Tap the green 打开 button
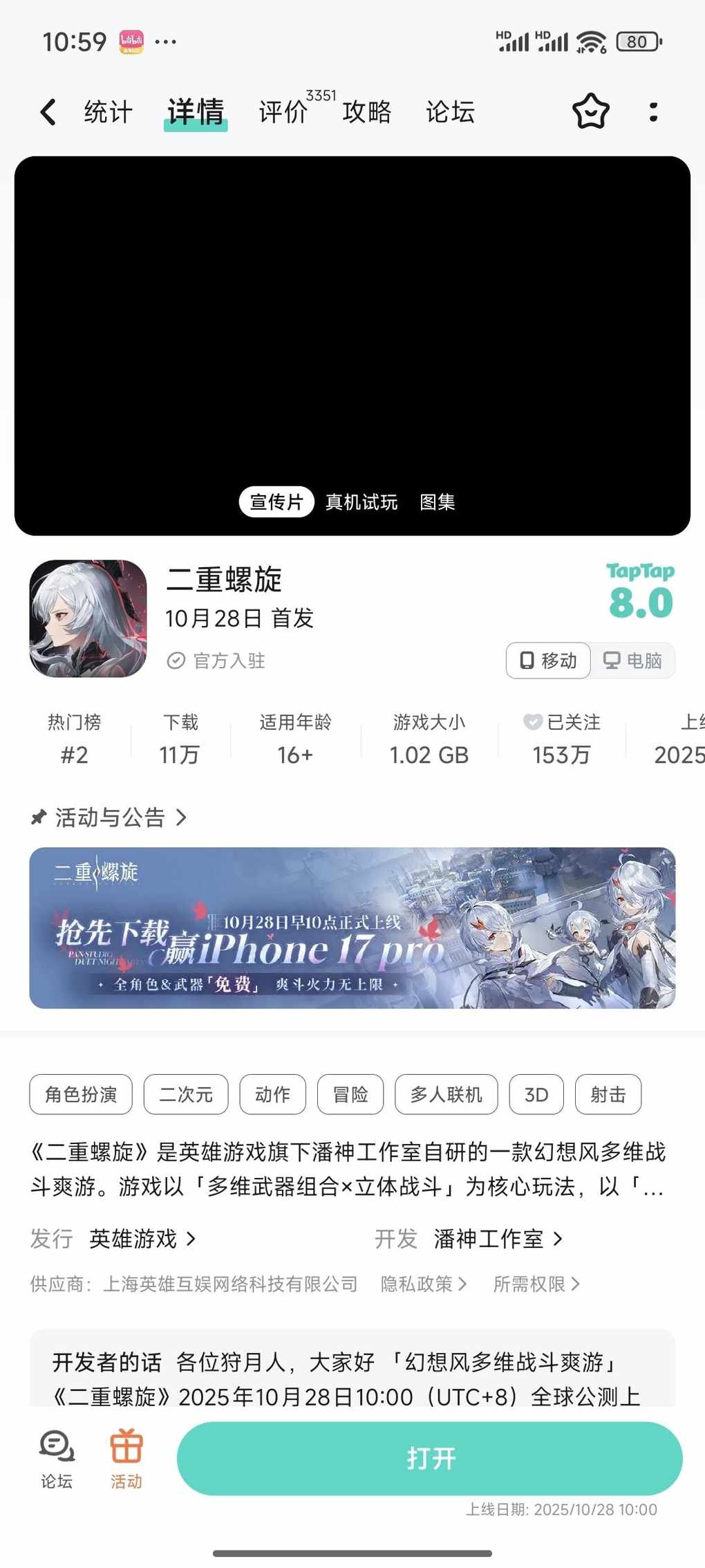705x1568 pixels. pyautogui.click(x=430, y=1458)
